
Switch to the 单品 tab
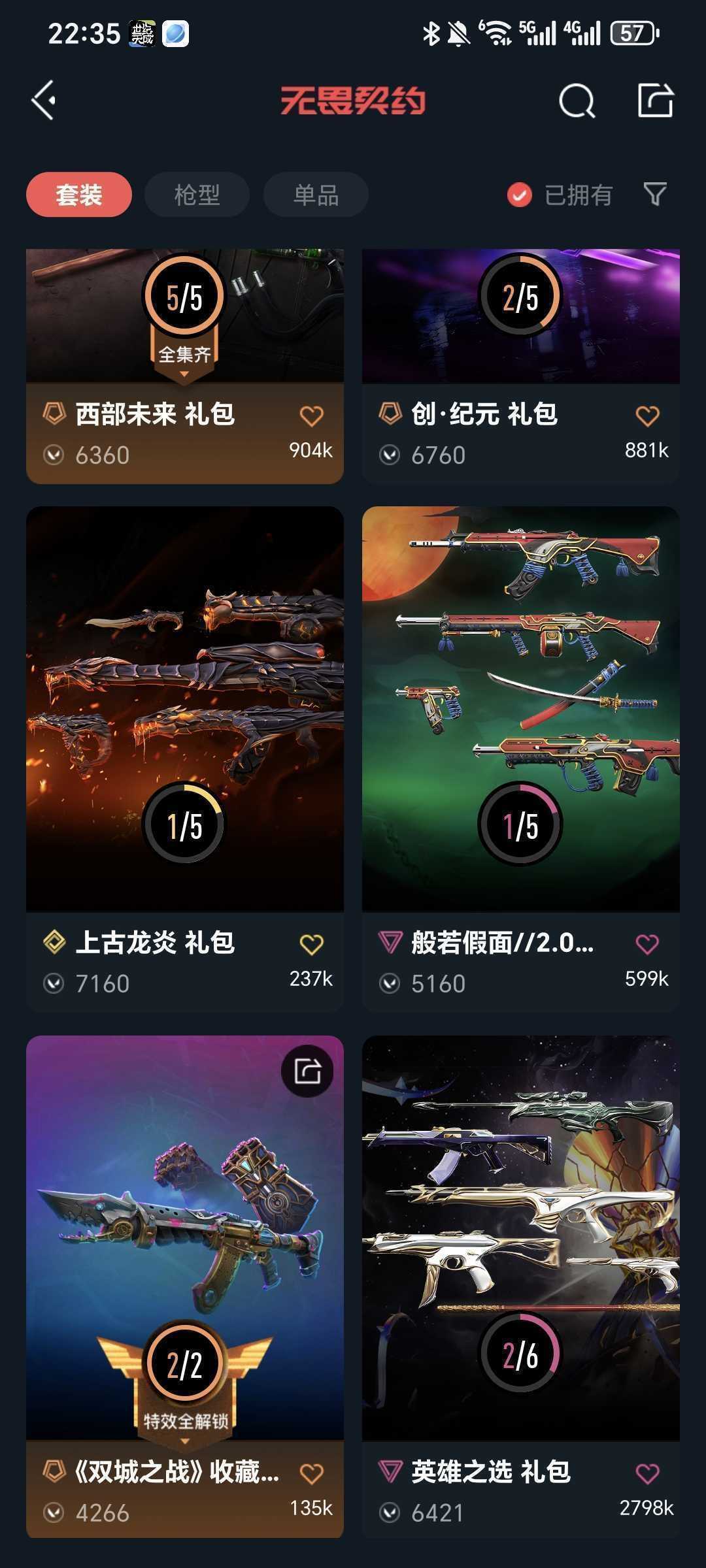(316, 195)
